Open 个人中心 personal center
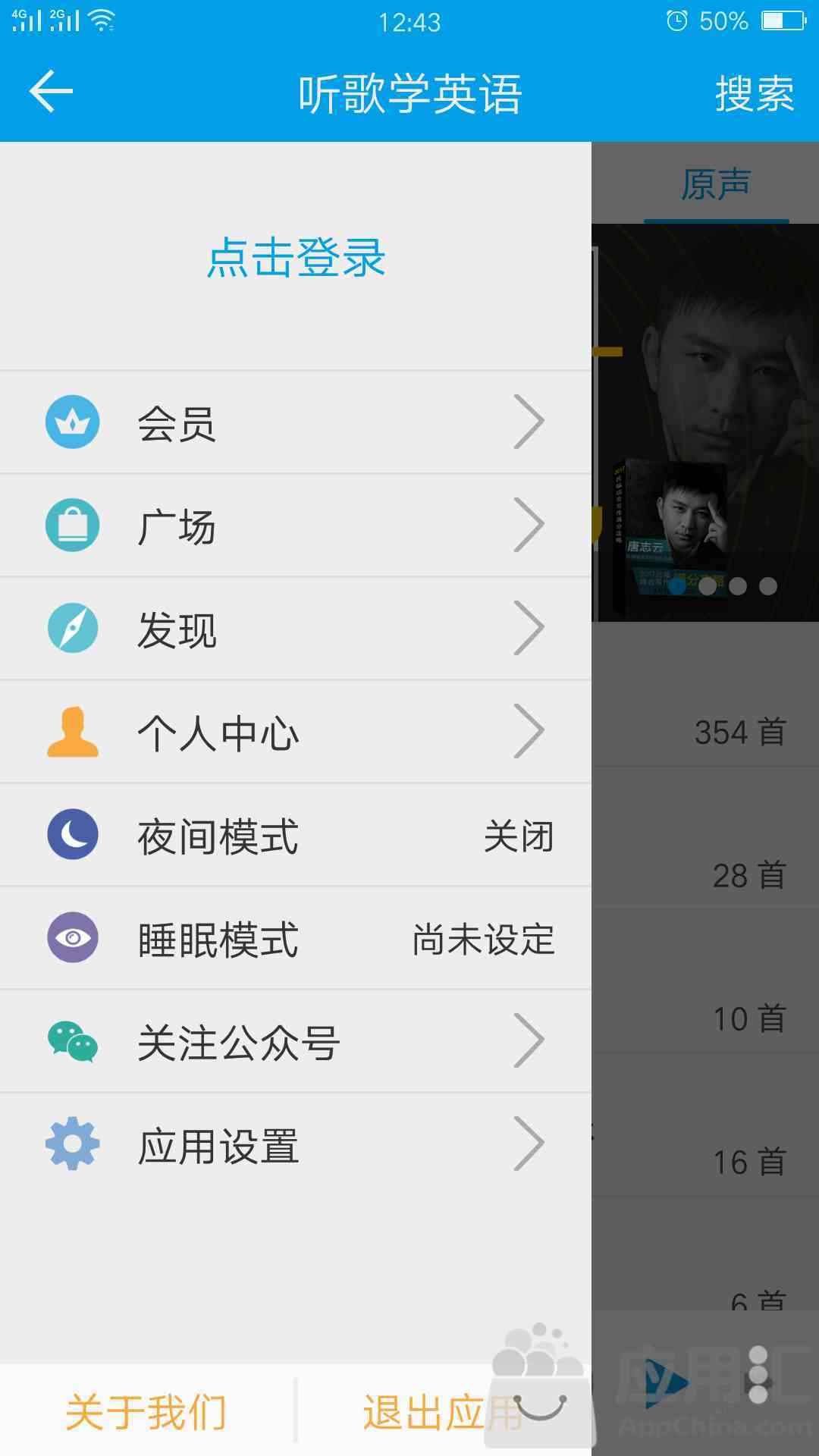 coord(296,732)
